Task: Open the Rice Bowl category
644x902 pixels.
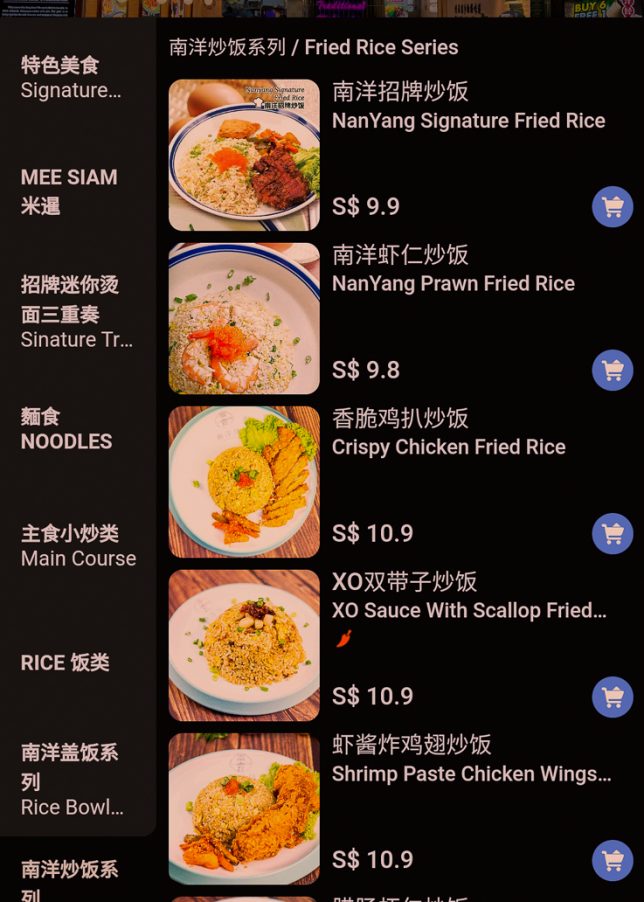Action: [72, 779]
